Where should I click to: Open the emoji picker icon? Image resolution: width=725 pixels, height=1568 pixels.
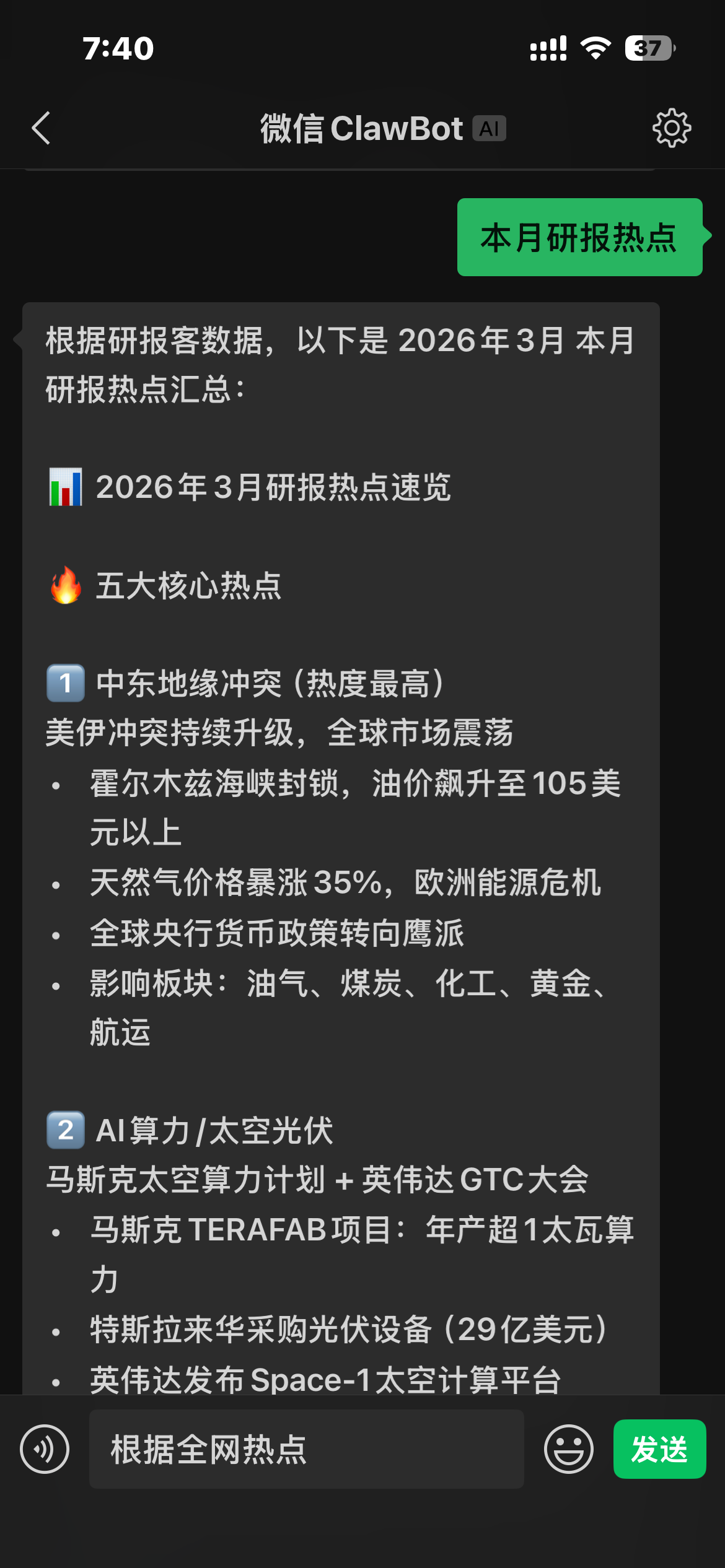coord(568,1450)
